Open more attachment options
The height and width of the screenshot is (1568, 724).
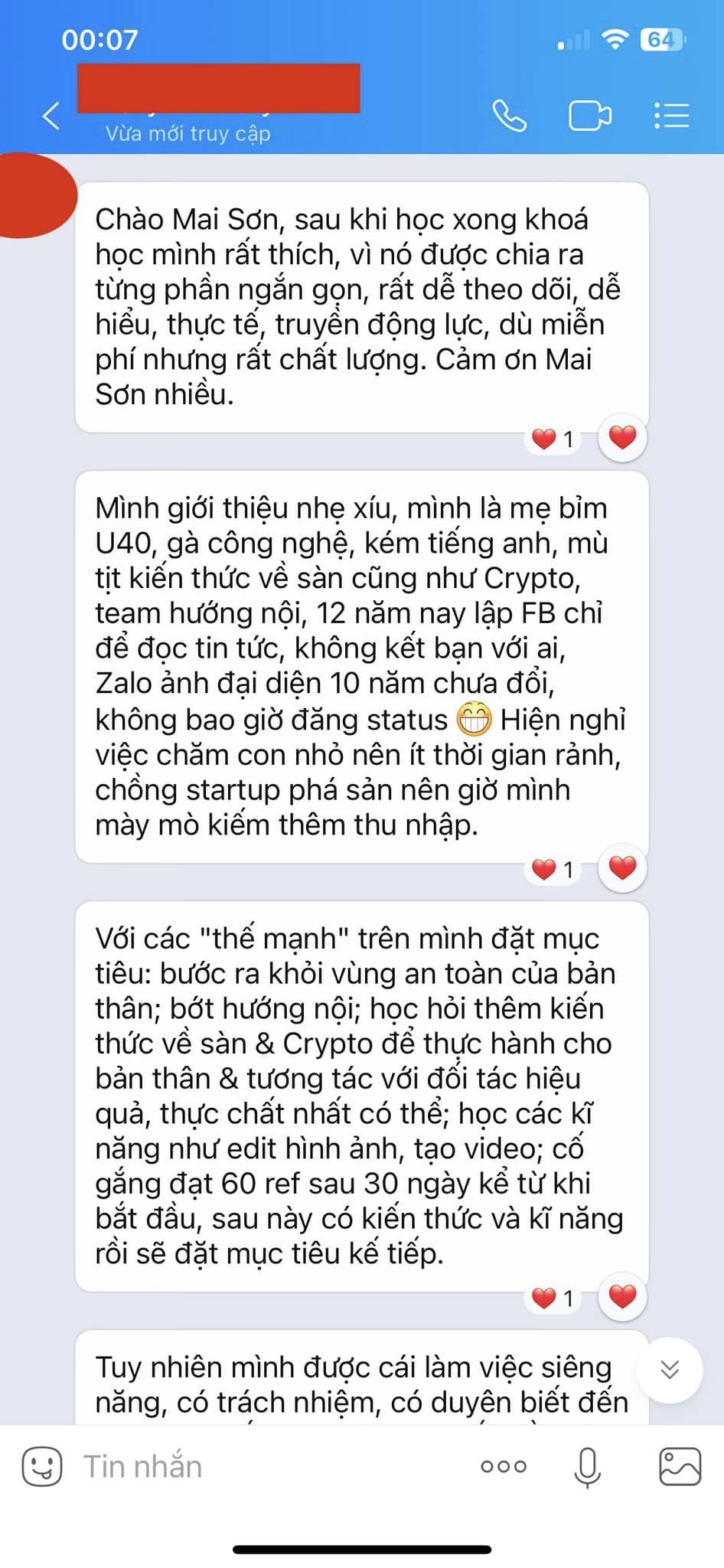pyautogui.click(x=503, y=1467)
